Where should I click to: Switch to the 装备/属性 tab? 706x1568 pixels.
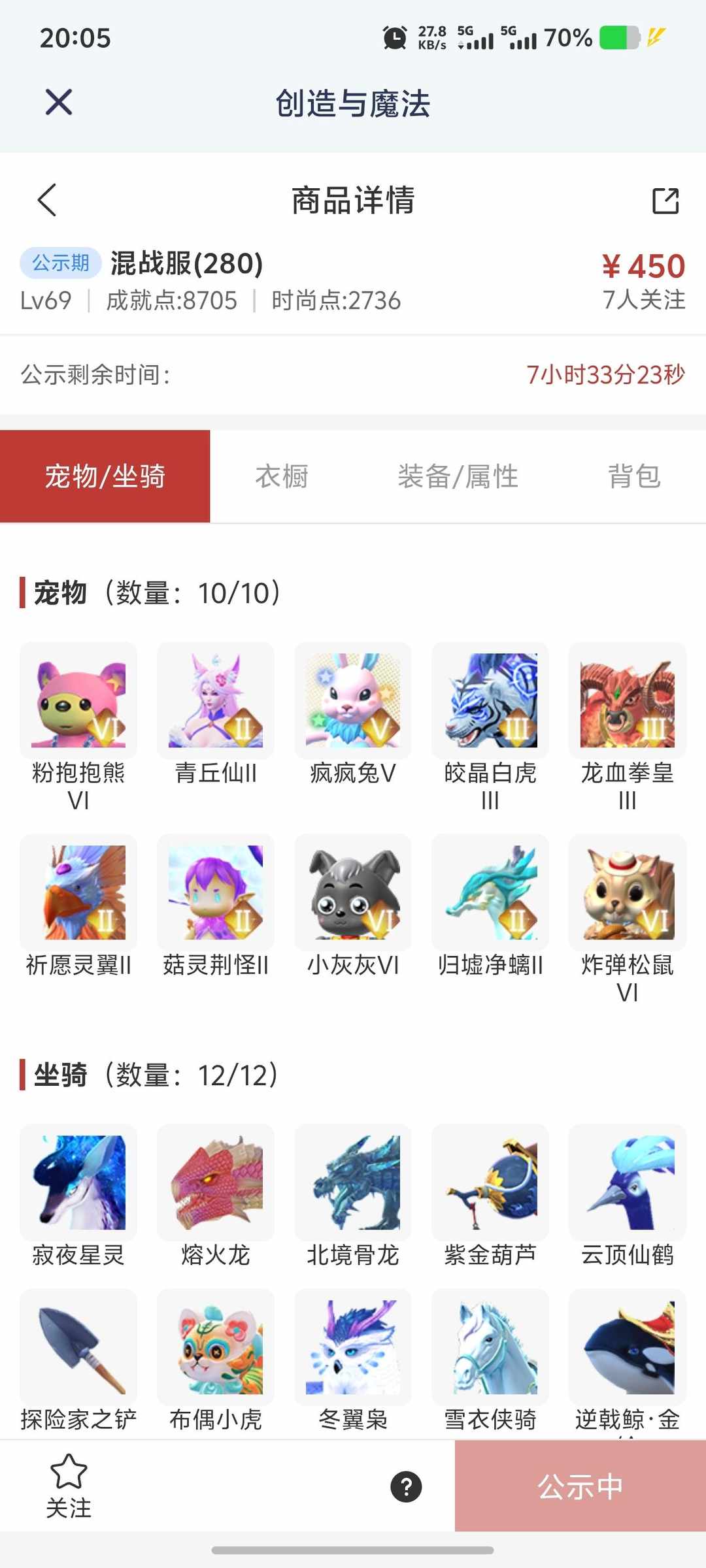coord(459,476)
